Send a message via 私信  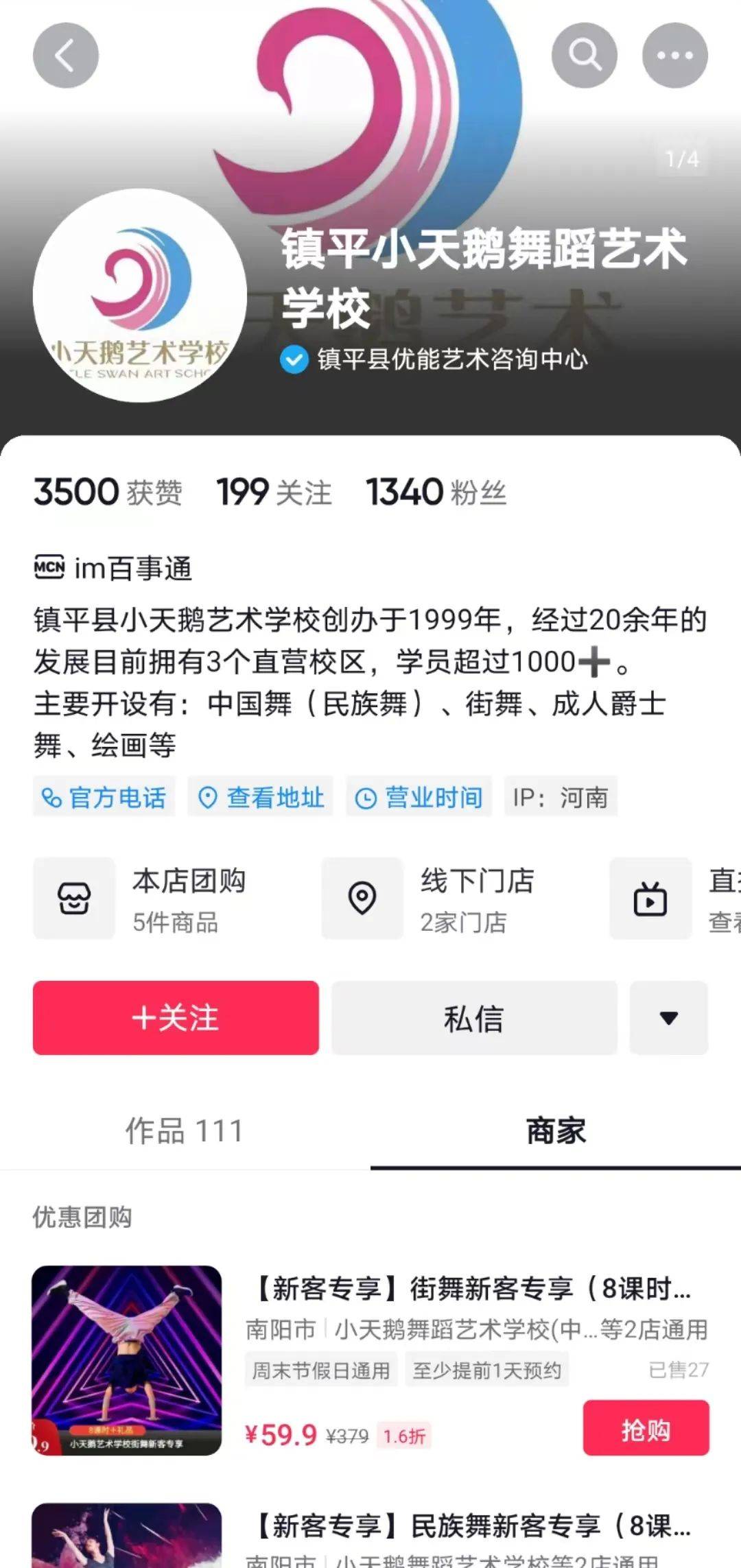click(x=474, y=1018)
